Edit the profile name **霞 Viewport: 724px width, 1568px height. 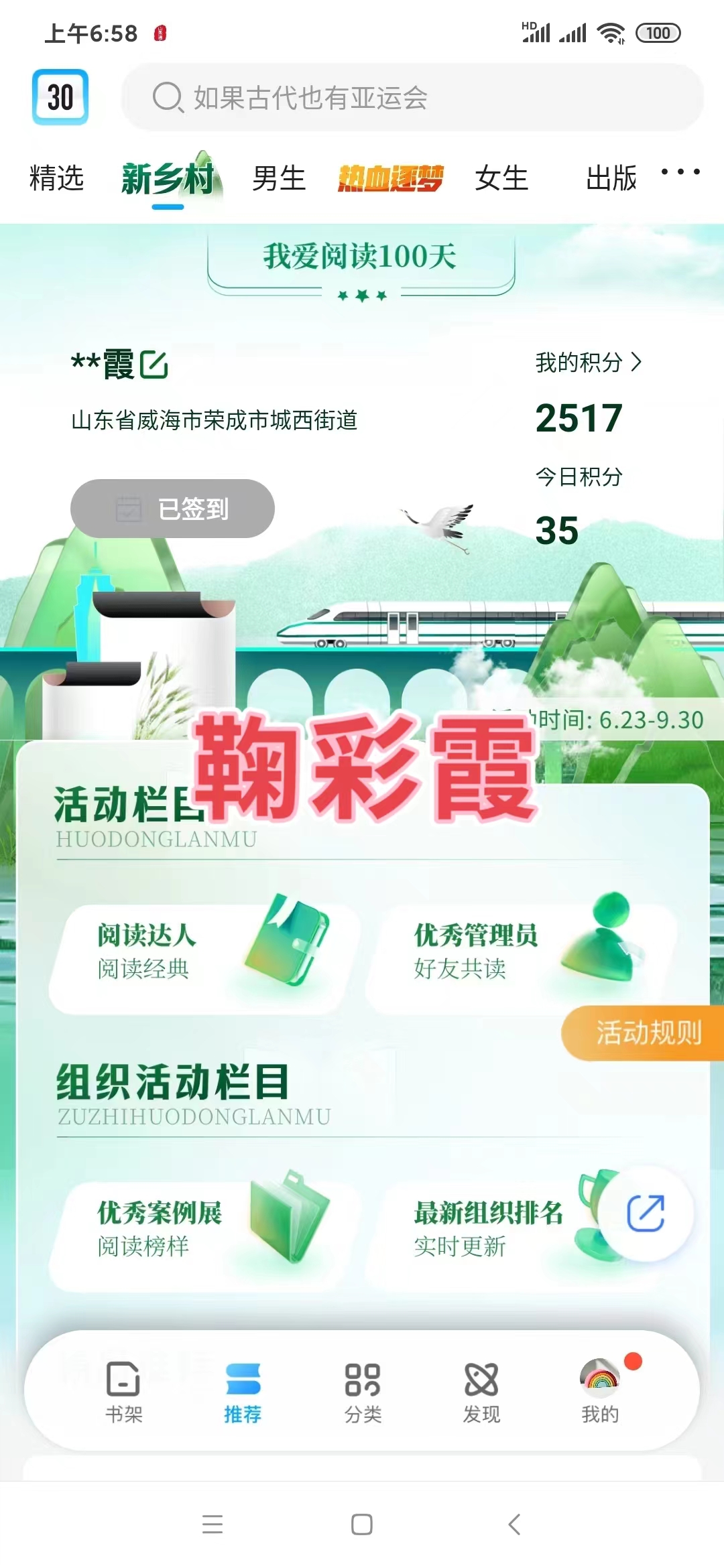point(154,365)
